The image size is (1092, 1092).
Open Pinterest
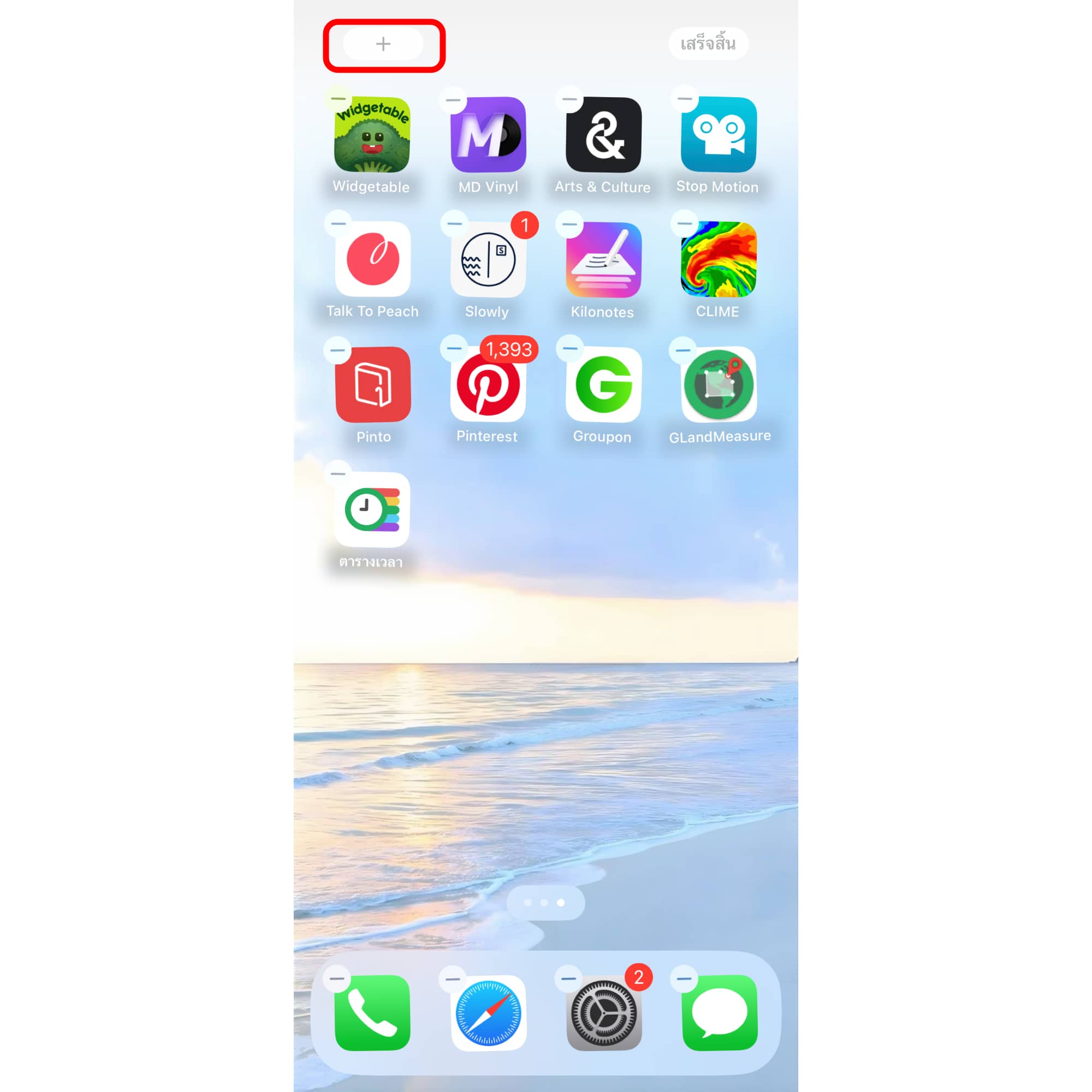tap(488, 385)
